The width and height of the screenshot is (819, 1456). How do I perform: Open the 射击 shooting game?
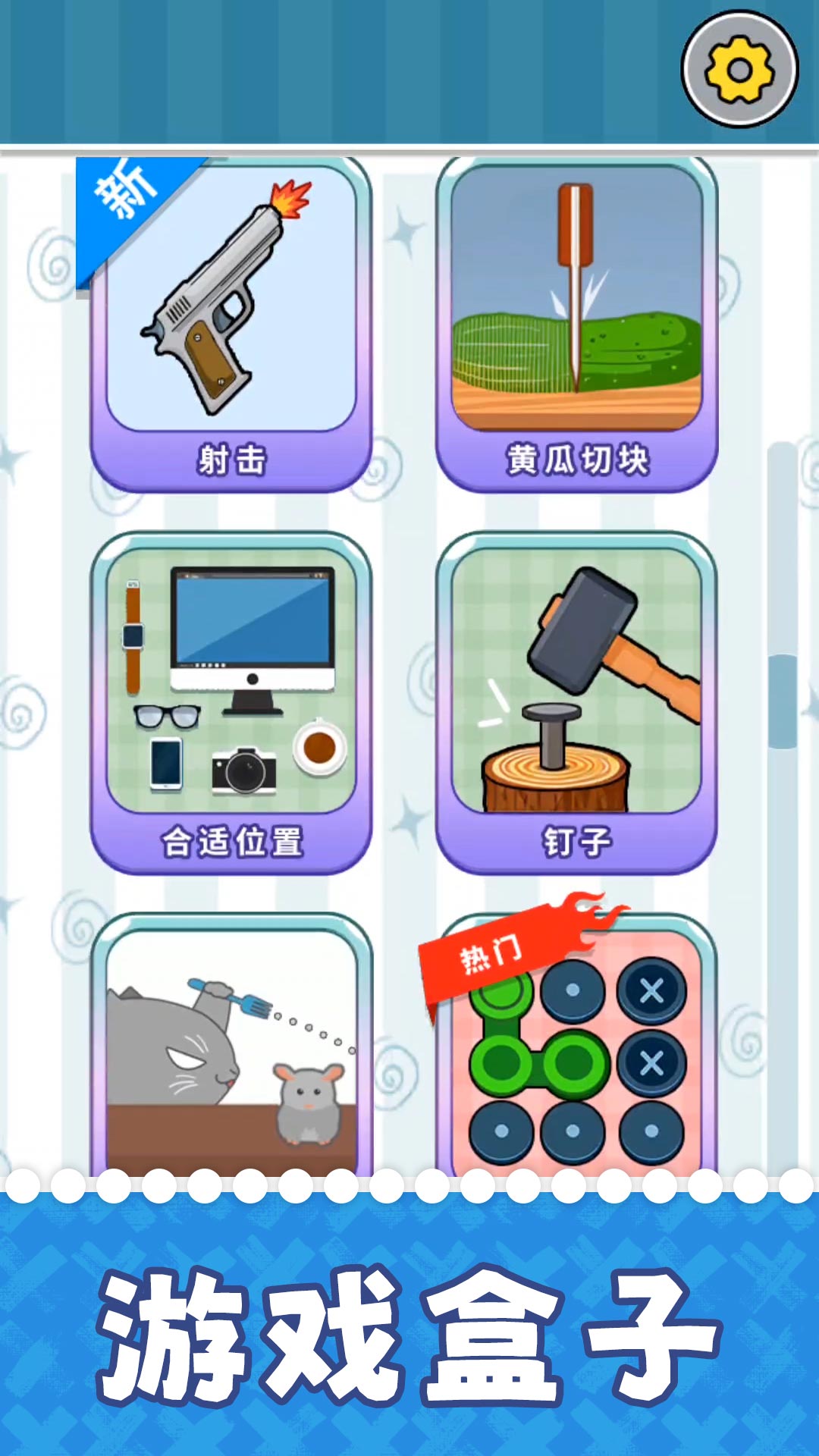click(231, 325)
